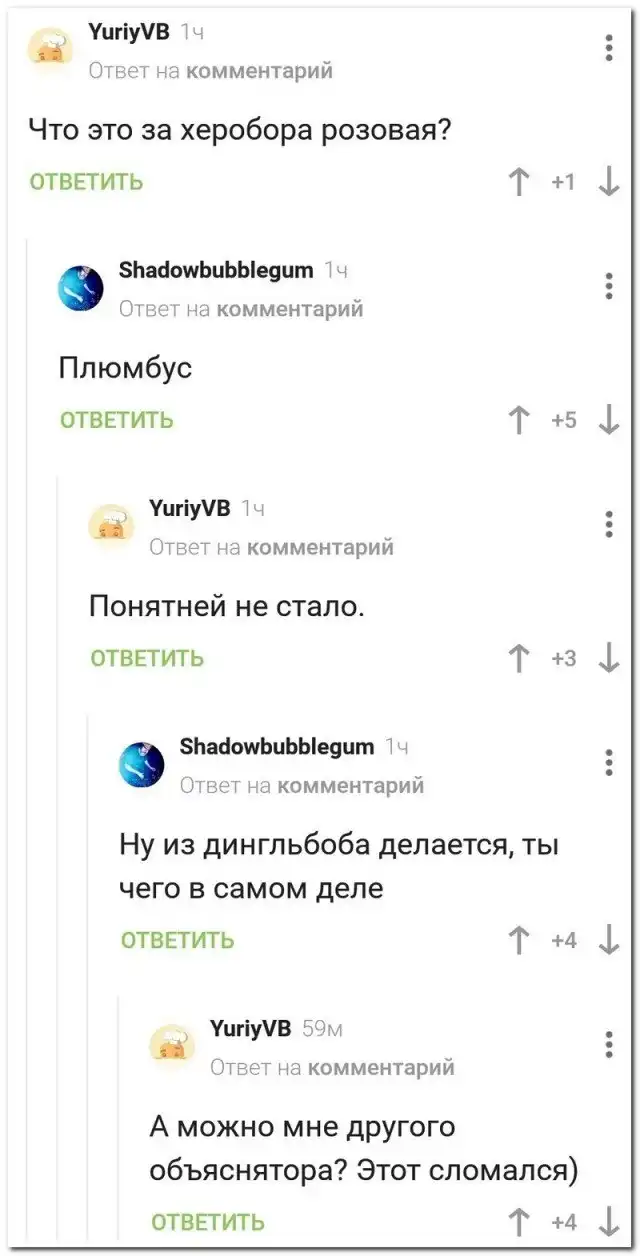Upvote the "Понятней не стало." comment

coord(519,658)
